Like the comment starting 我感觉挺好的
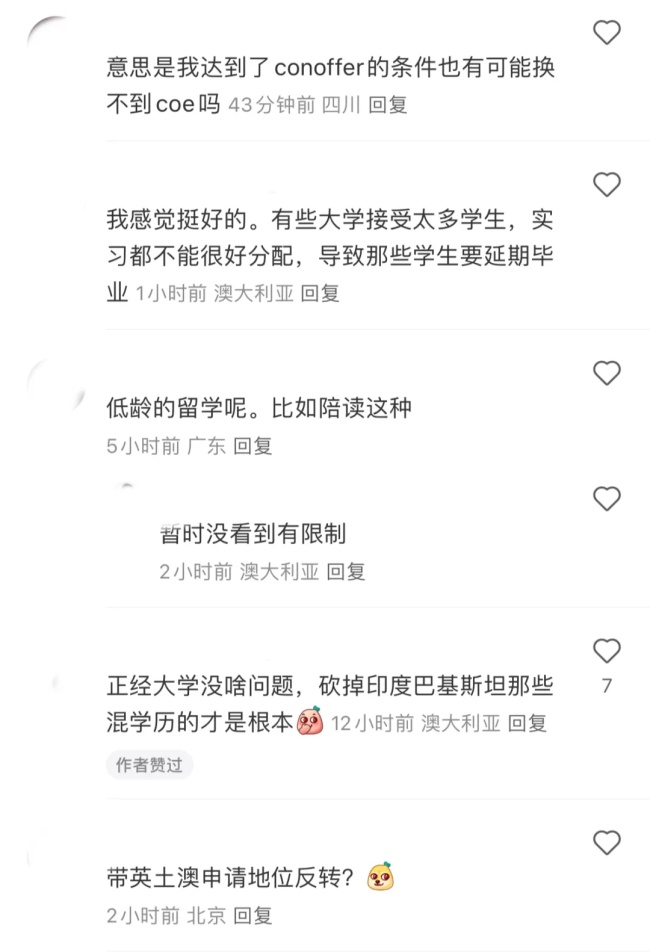Screen dimensions: 650x952 [607, 185]
